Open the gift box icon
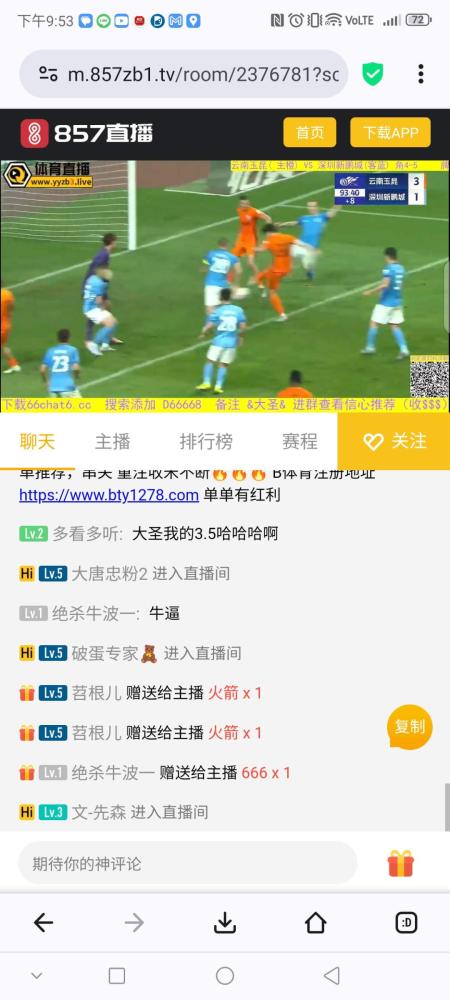This screenshot has height=1000, width=450. pyautogui.click(x=401, y=864)
